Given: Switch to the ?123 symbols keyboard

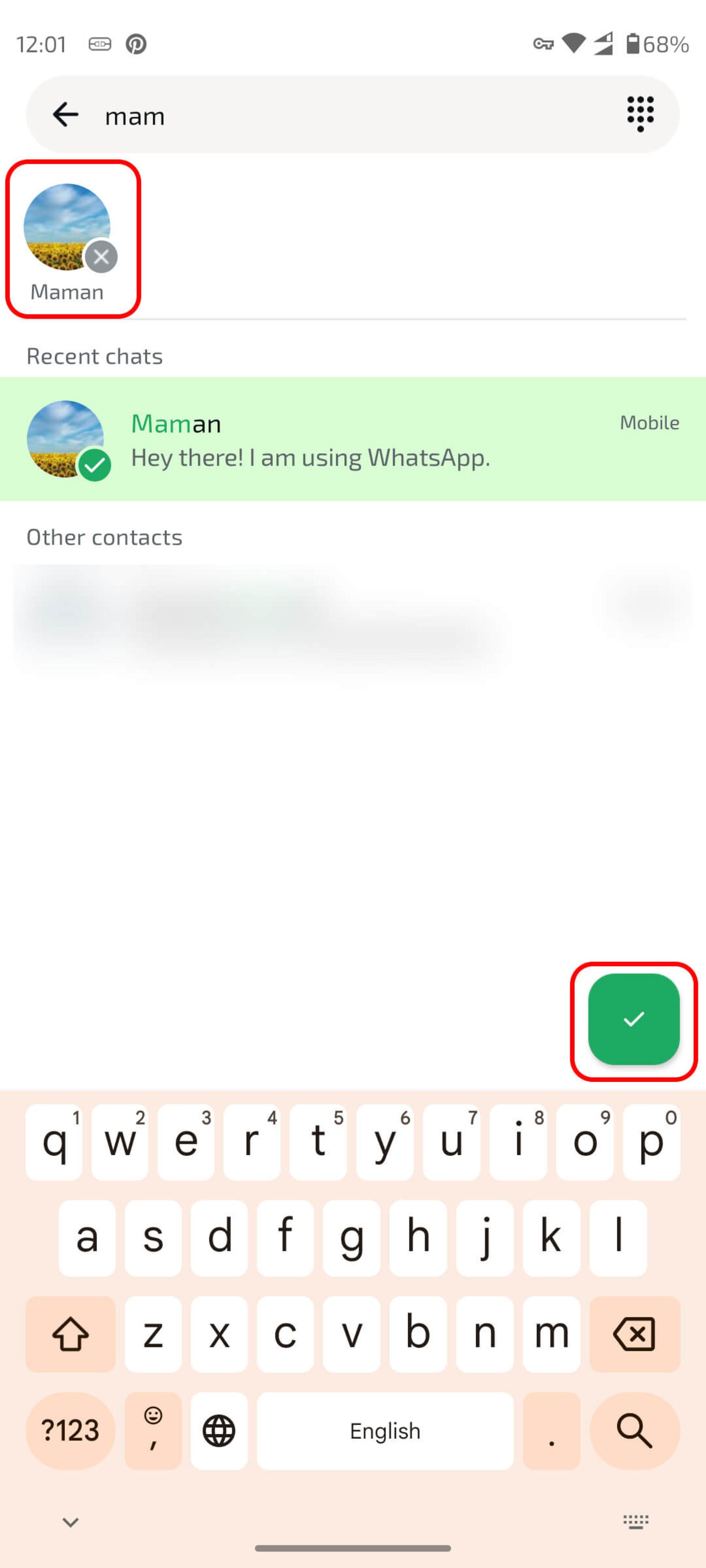Looking at the screenshot, I should point(70,1431).
